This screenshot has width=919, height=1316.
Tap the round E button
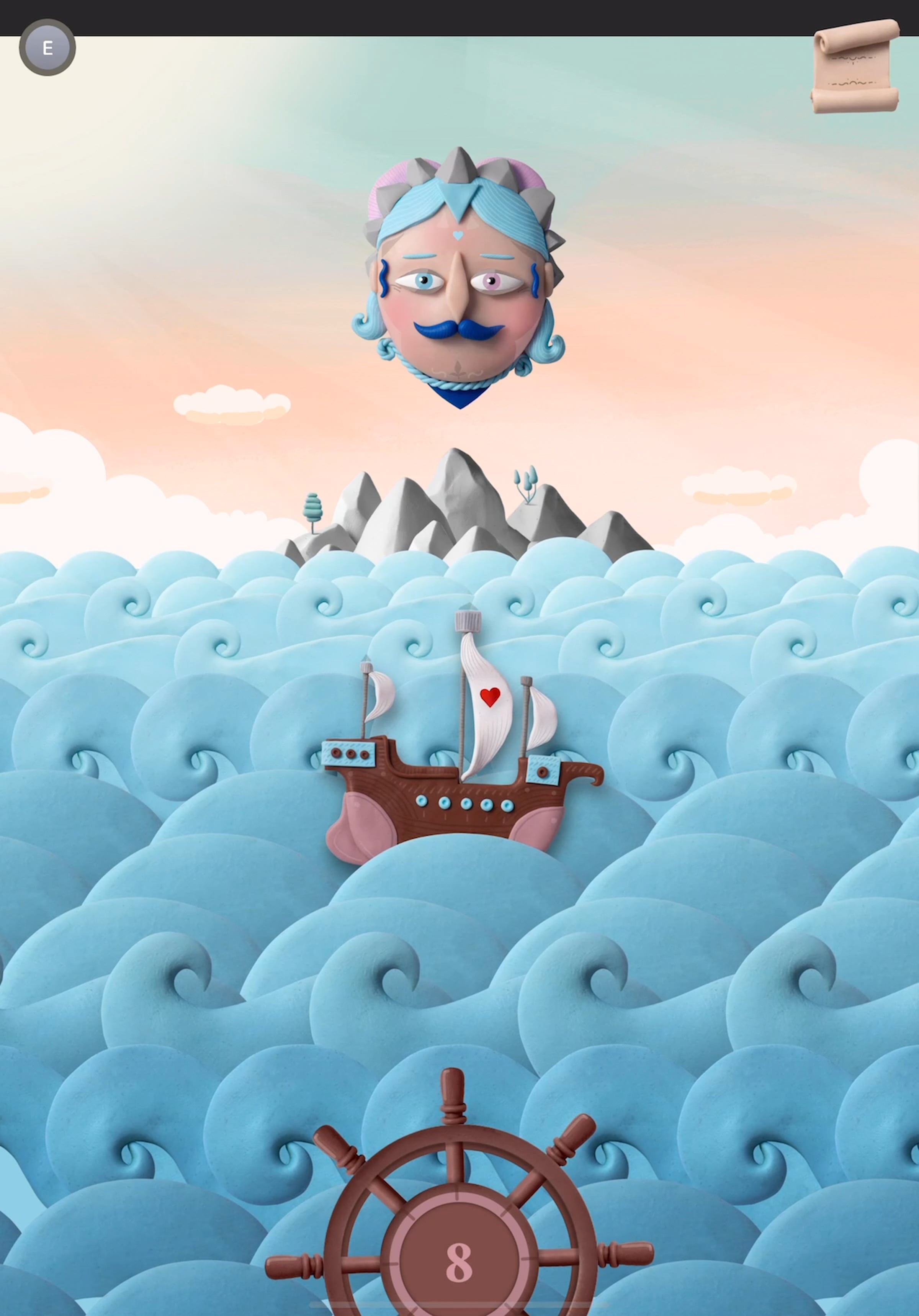coord(47,47)
